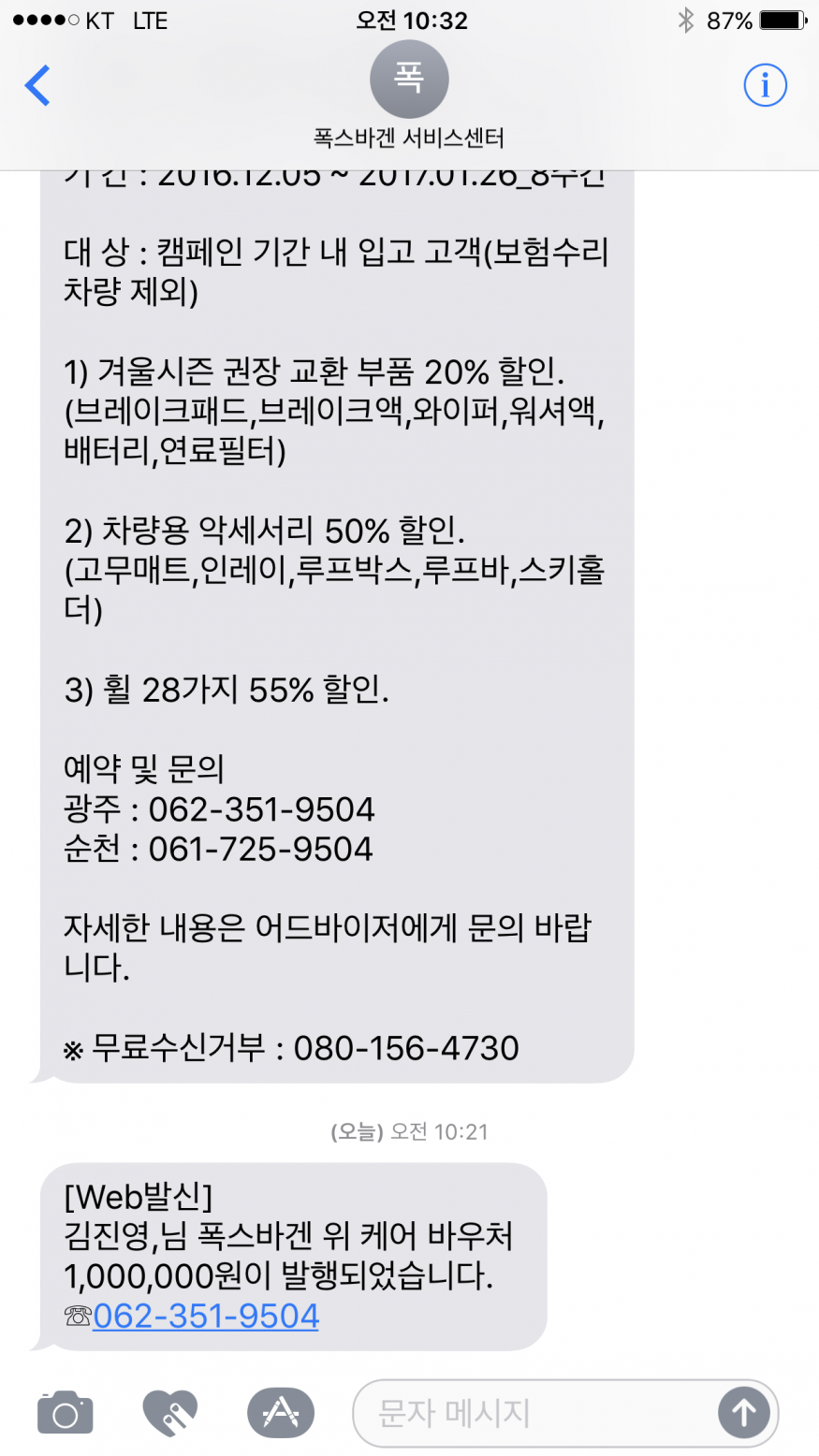Open the Digital Touch heart icon
Image resolution: width=819 pixels, height=1456 pixels.
pyautogui.click(x=170, y=1412)
